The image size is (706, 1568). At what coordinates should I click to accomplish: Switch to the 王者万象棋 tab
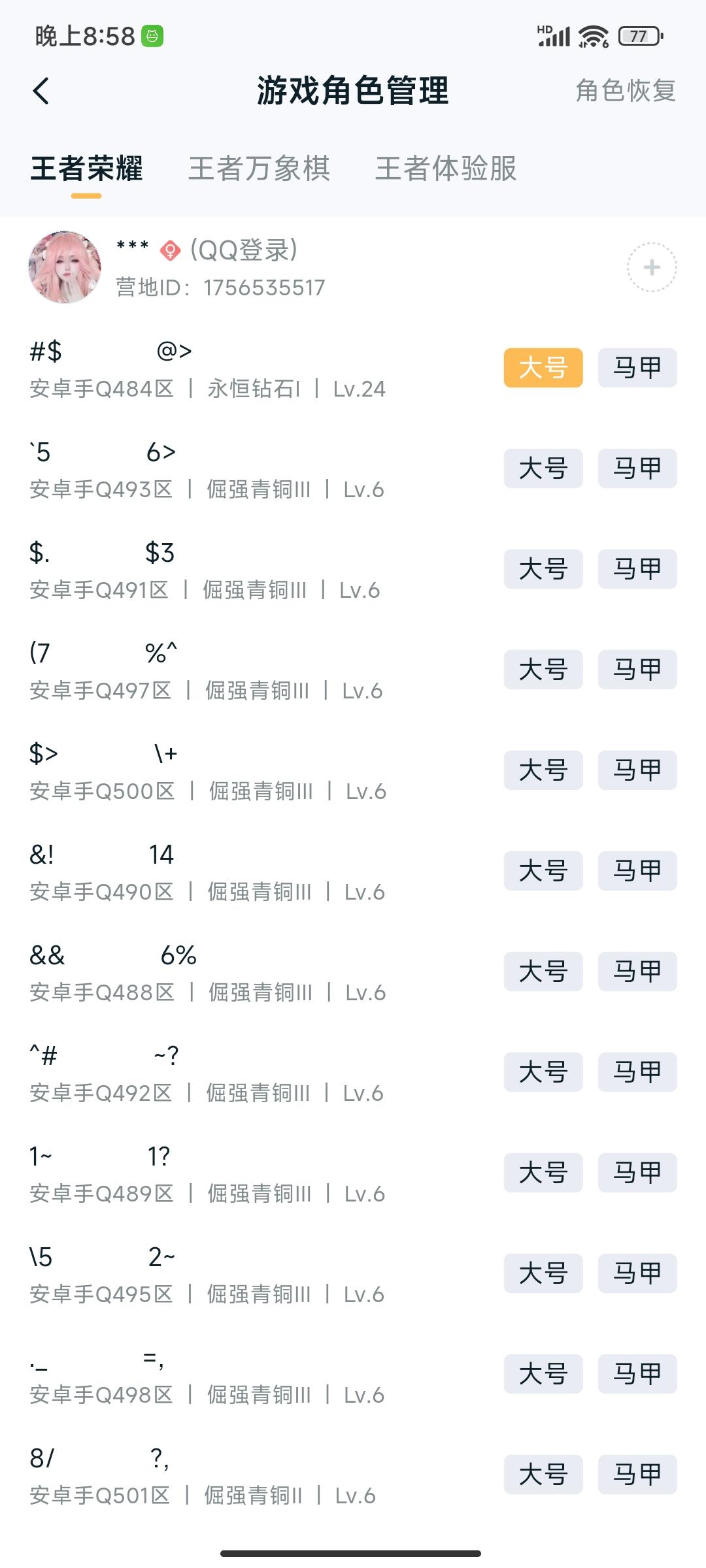click(x=259, y=170)
